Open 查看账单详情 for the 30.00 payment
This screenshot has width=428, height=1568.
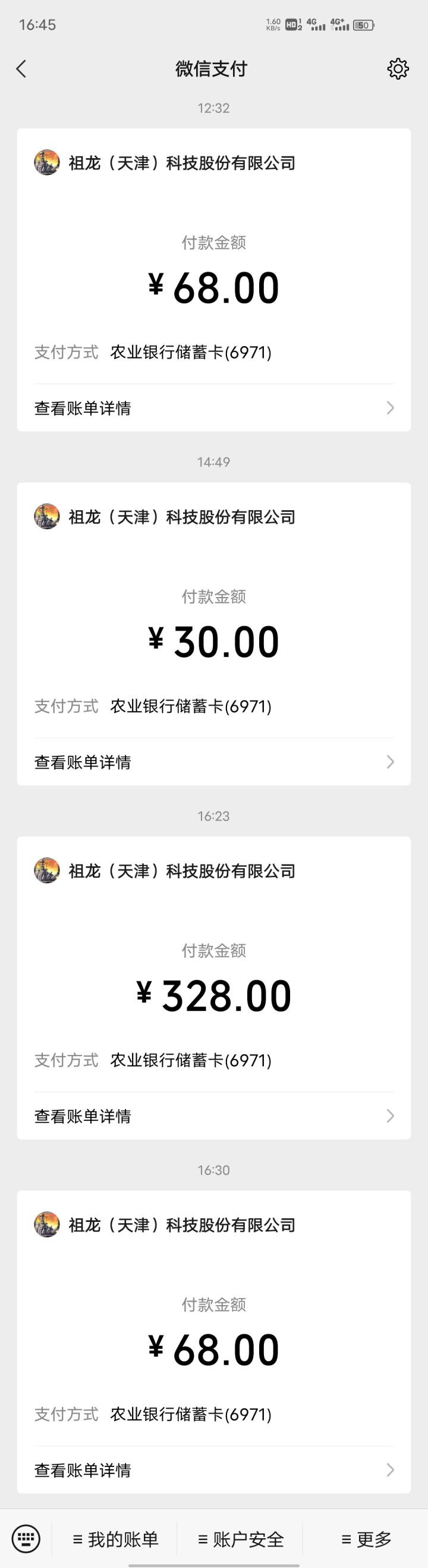(213, 762)
